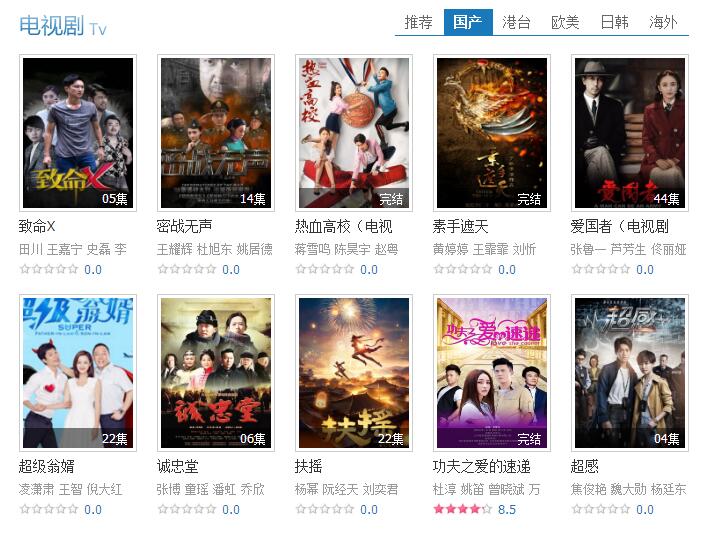Screen dimensions: 706x537
Task: Open the 密战无声 poster
Action: (216, 133)
